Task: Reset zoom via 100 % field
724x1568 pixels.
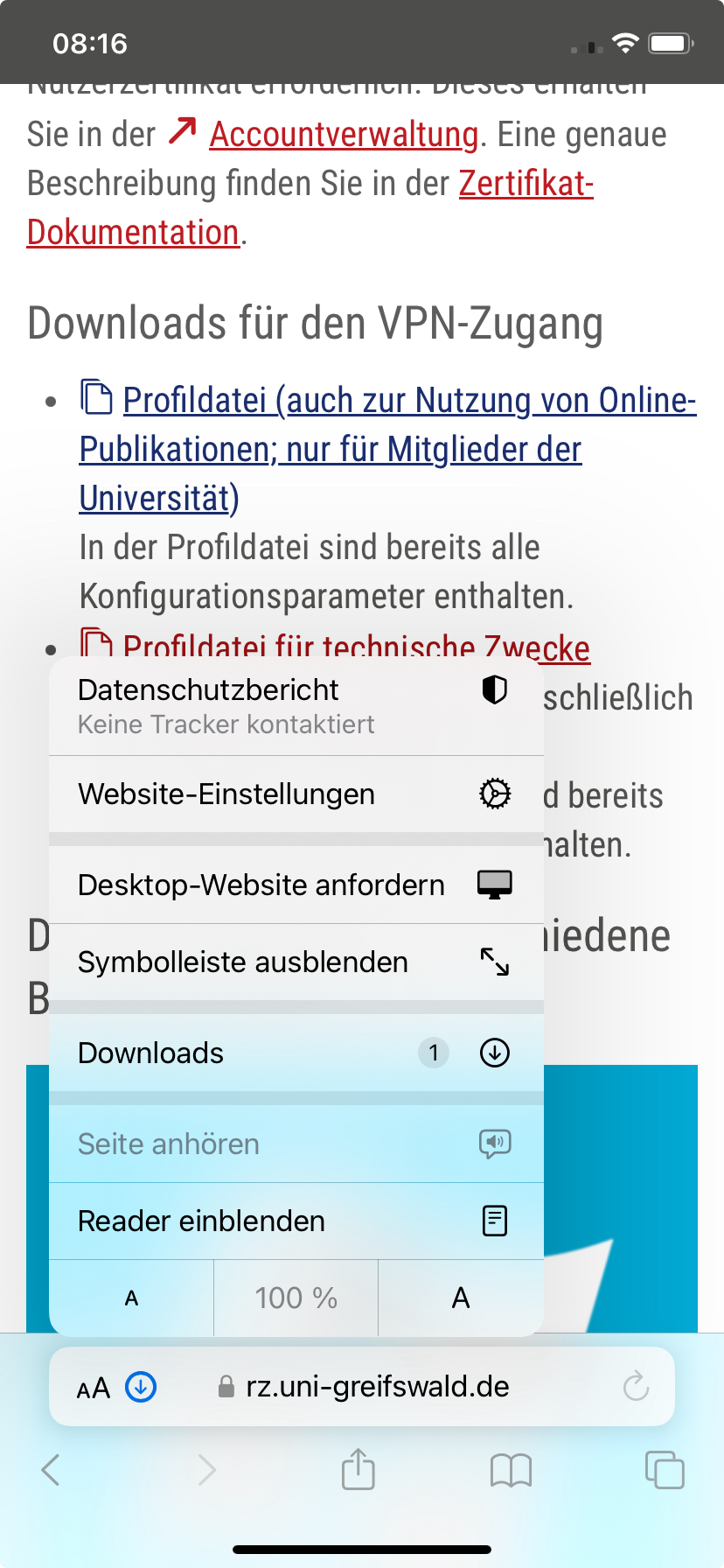Action: coord(296,1298)
